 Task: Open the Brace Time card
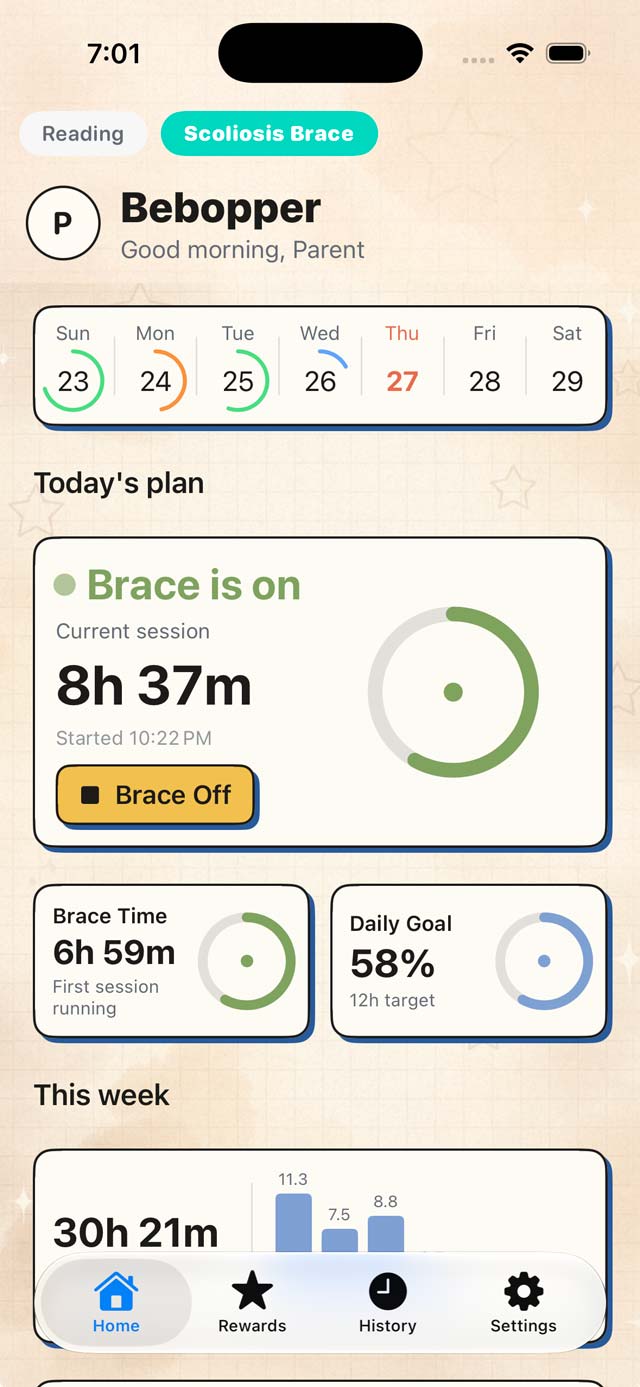[x=171, y=960]
